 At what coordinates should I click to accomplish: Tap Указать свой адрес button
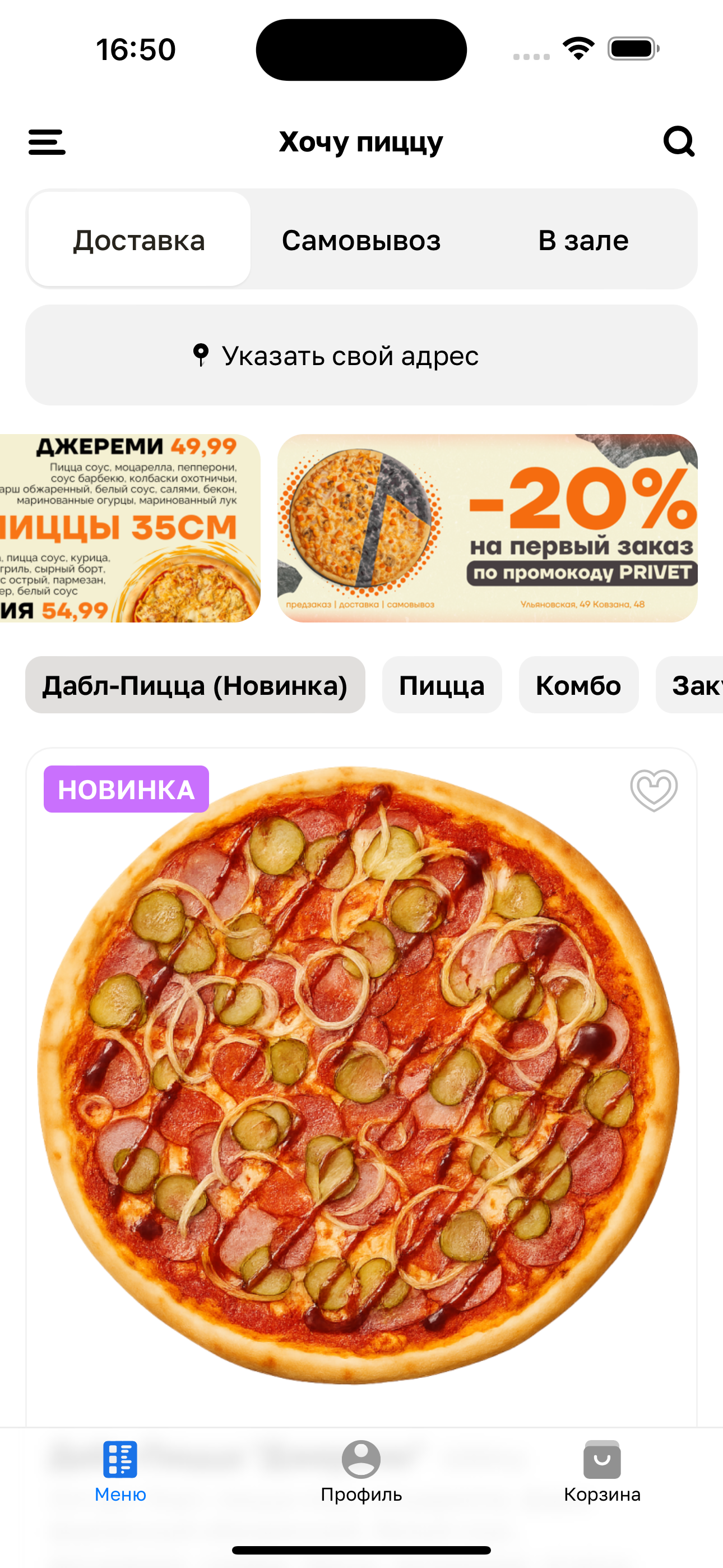pos(361,356)
